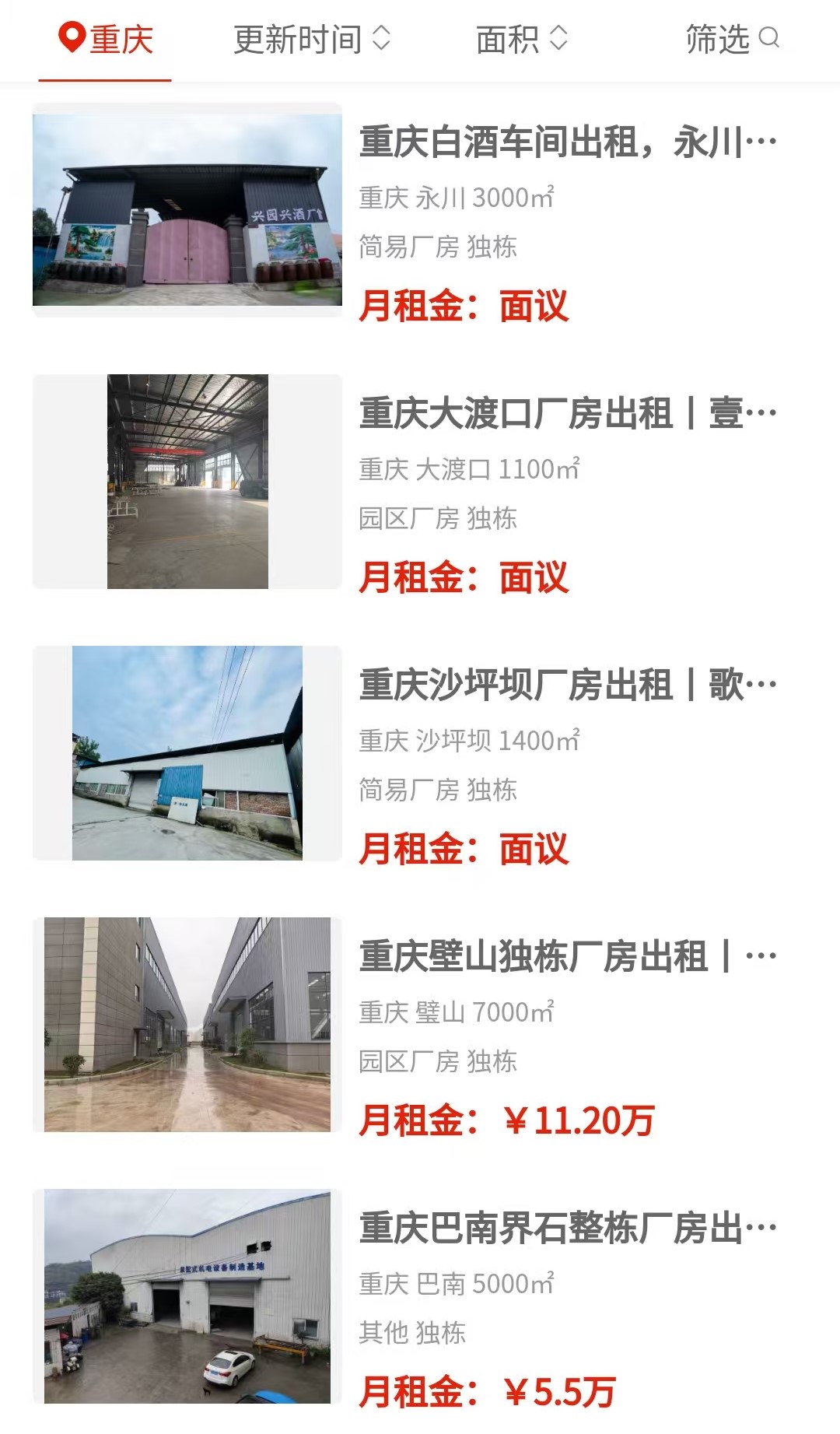The image size is (840, 1434).
Task: Open the 重庆沙坪坝厂房出租 1400㎡ listing
Action: pos(566,685)
